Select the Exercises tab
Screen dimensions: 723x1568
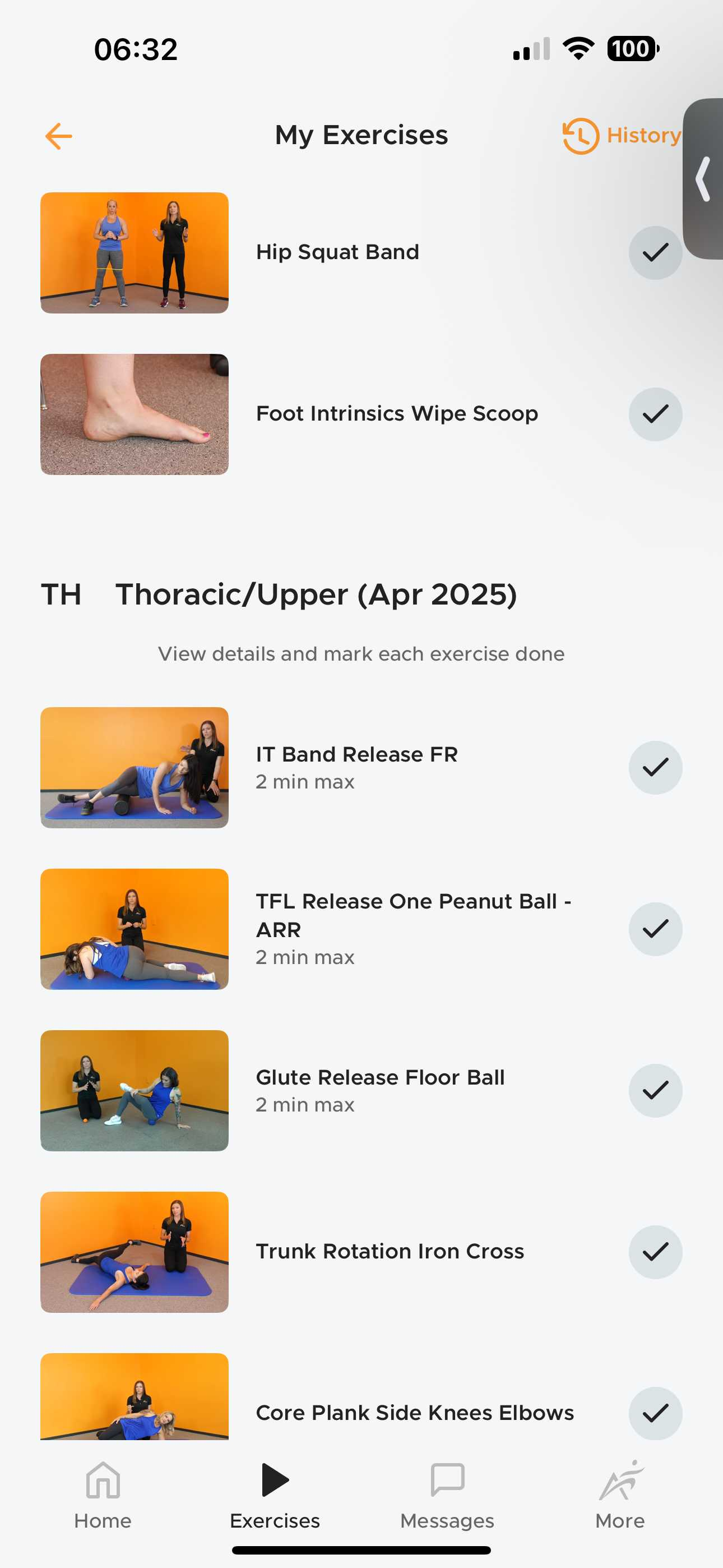pos(275,1495)
